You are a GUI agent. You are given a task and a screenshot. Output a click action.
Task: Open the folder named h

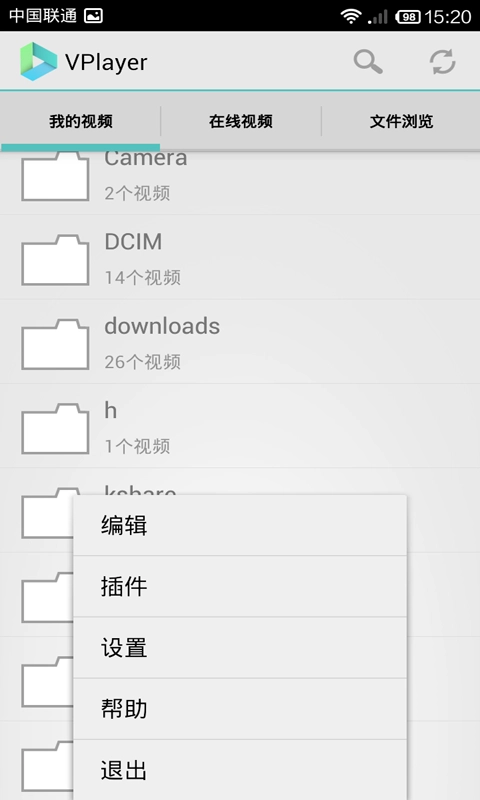pos(240,426)
